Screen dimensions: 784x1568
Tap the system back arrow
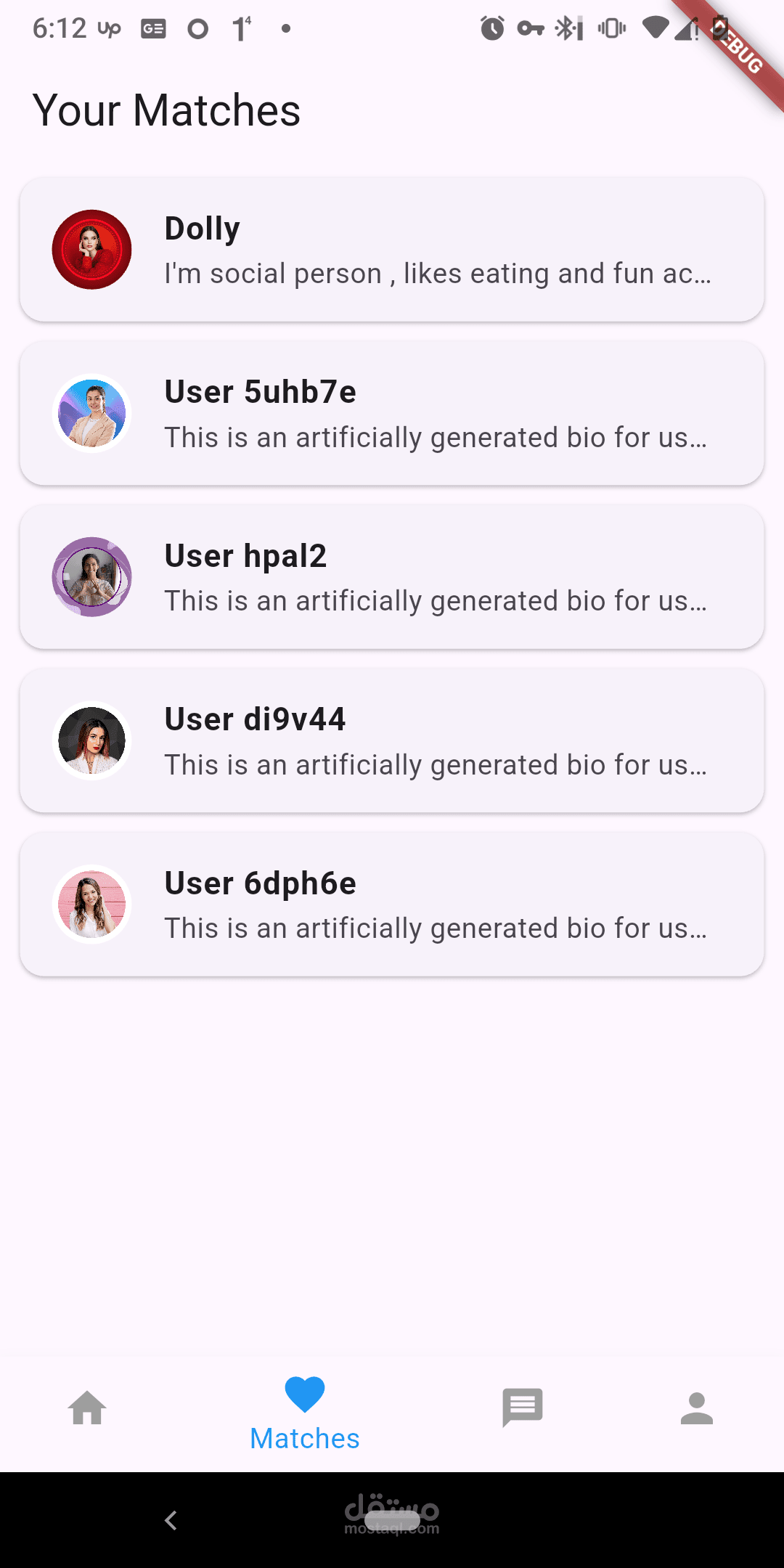point(171,1520)
